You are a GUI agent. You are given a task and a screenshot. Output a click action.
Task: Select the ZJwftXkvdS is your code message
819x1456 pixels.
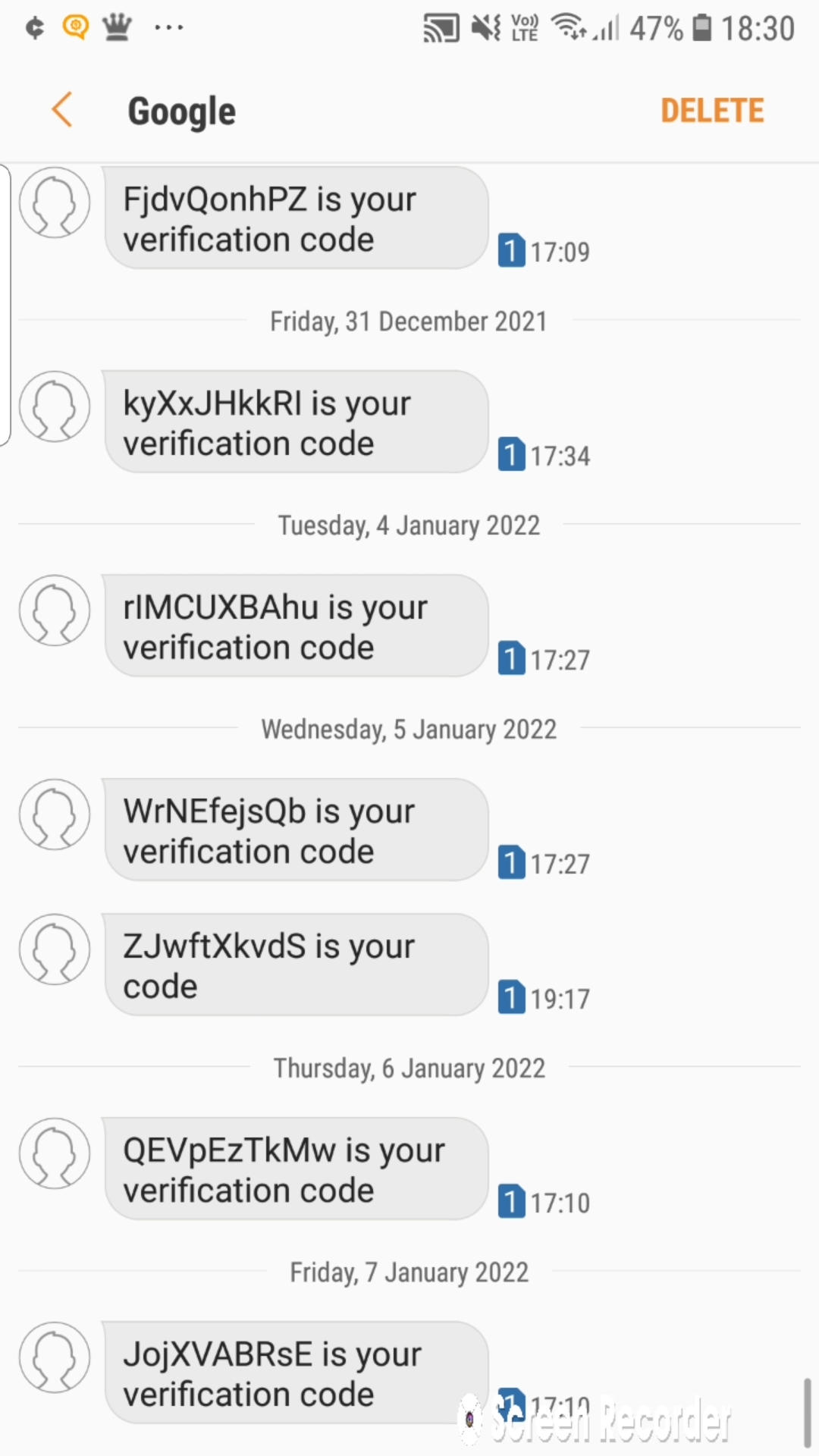pos(297,965)
